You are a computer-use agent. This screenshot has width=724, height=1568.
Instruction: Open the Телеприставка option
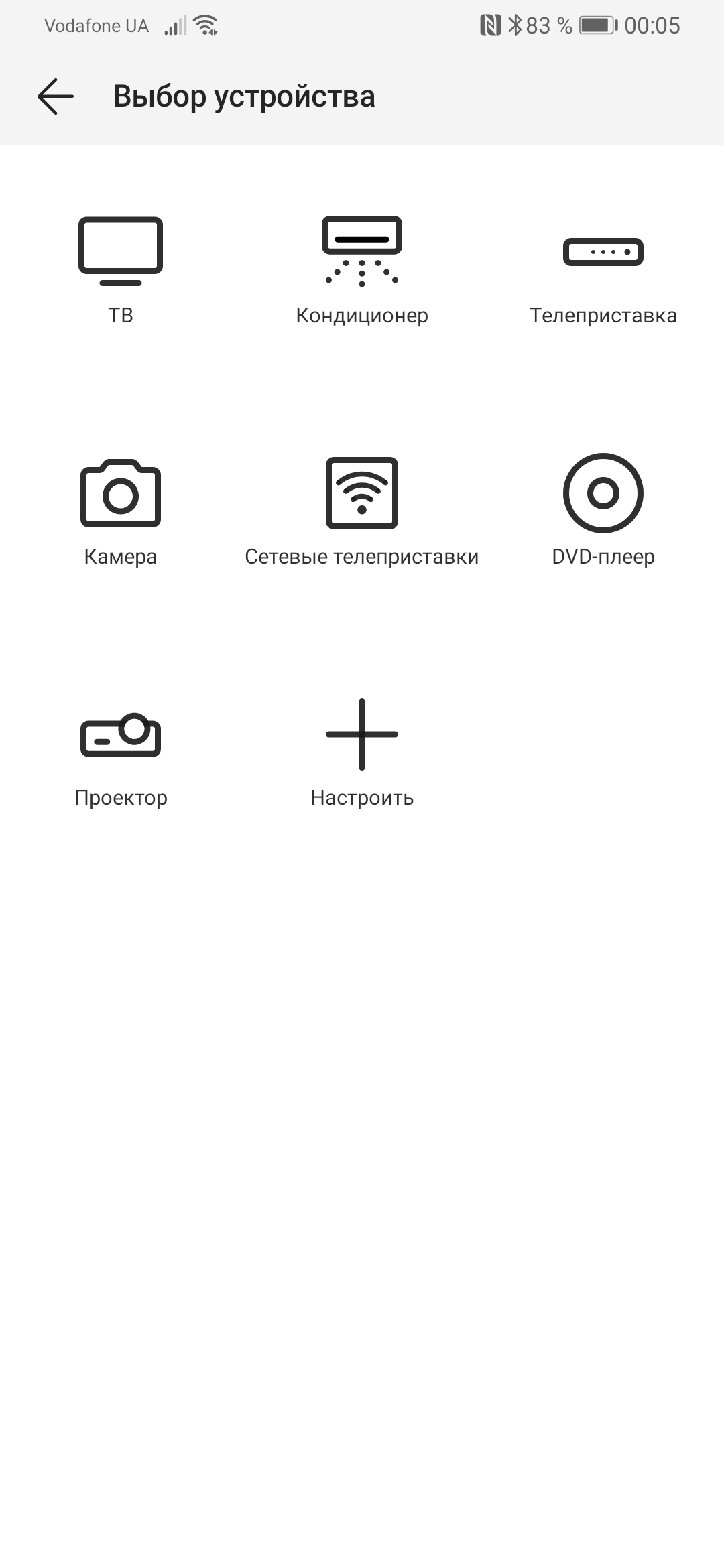coord(603,268)
